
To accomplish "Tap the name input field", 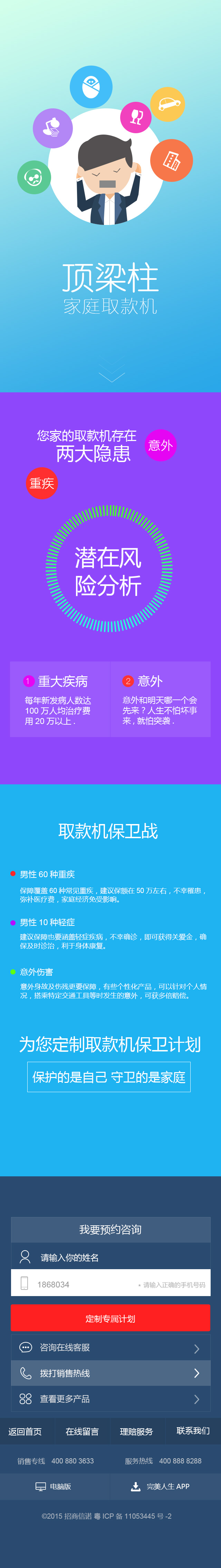I will pyautogui.click(x=116, y=1257).
